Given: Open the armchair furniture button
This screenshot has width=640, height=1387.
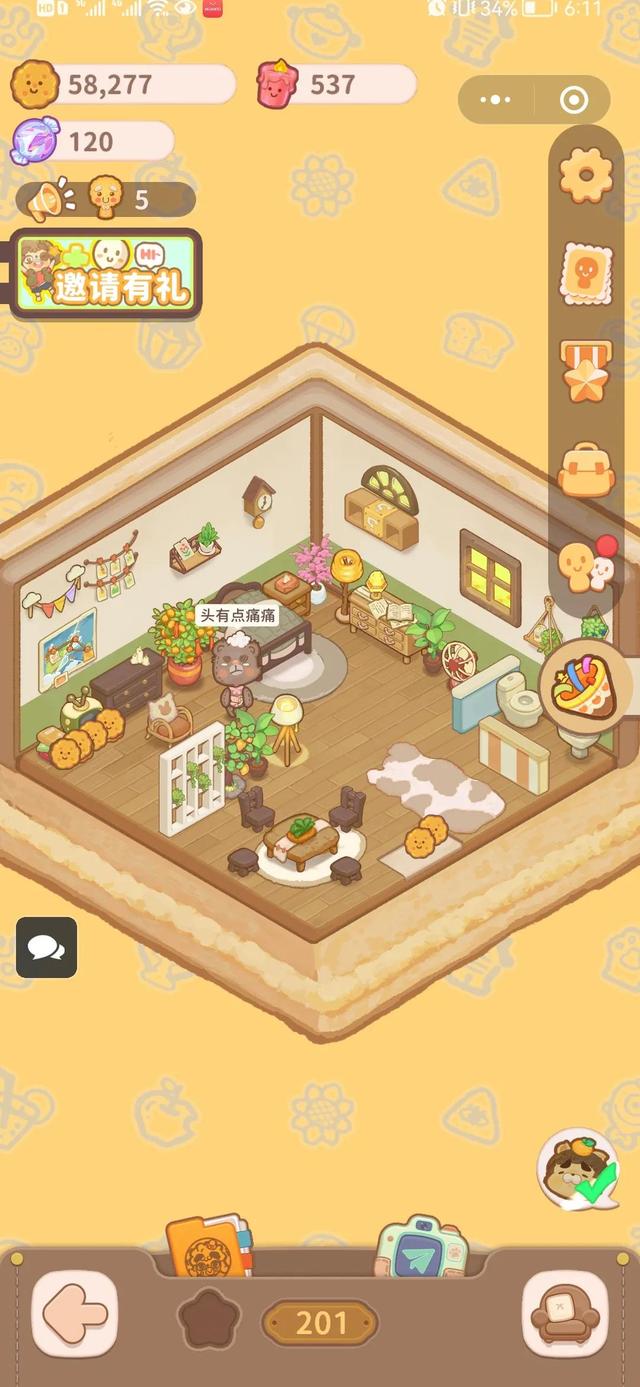Looking at the screenshot, I should point(565,1313).
